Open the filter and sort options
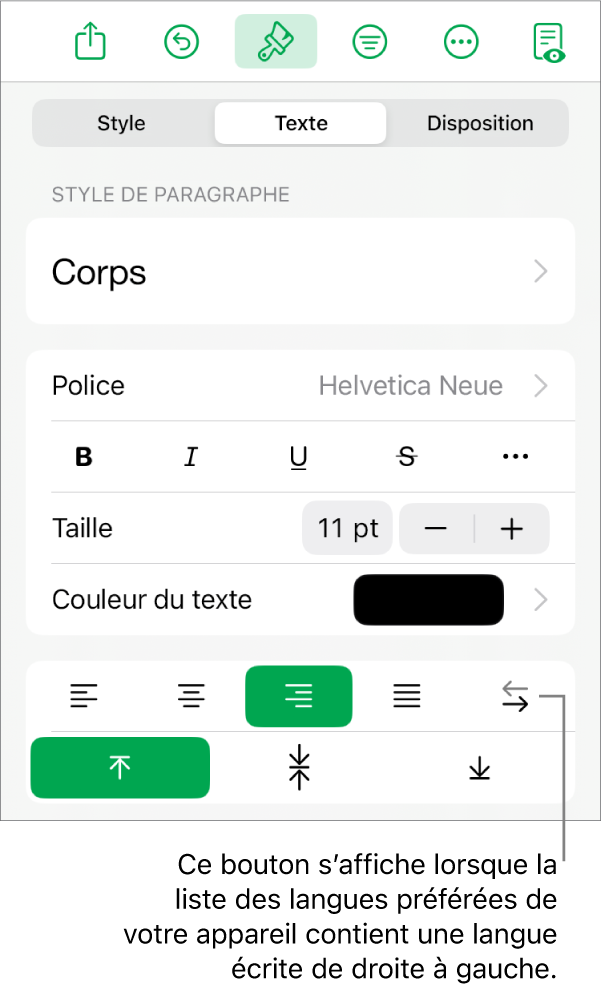The height and width of the screenshot is (999, 601). (370, 42)
